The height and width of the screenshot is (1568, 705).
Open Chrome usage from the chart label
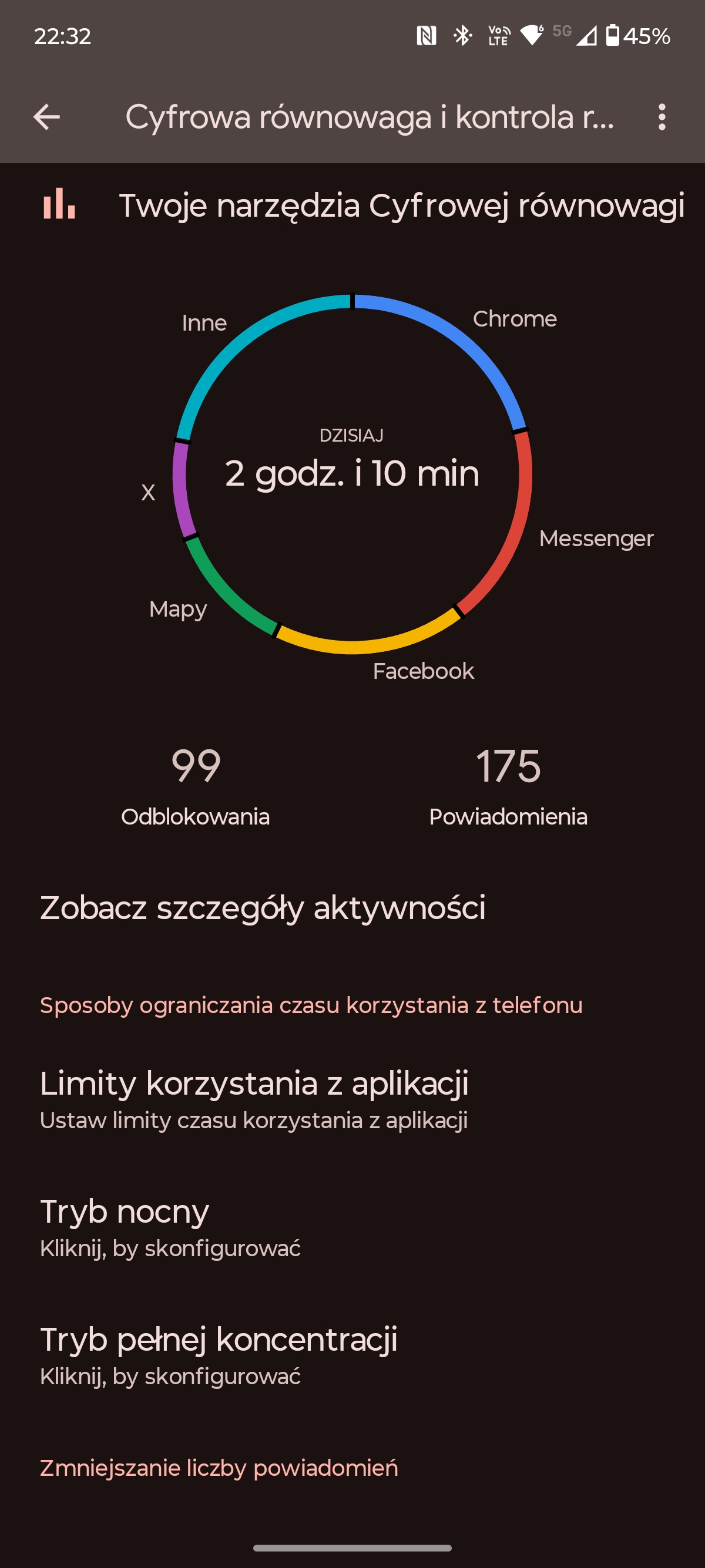coord(515,319)
